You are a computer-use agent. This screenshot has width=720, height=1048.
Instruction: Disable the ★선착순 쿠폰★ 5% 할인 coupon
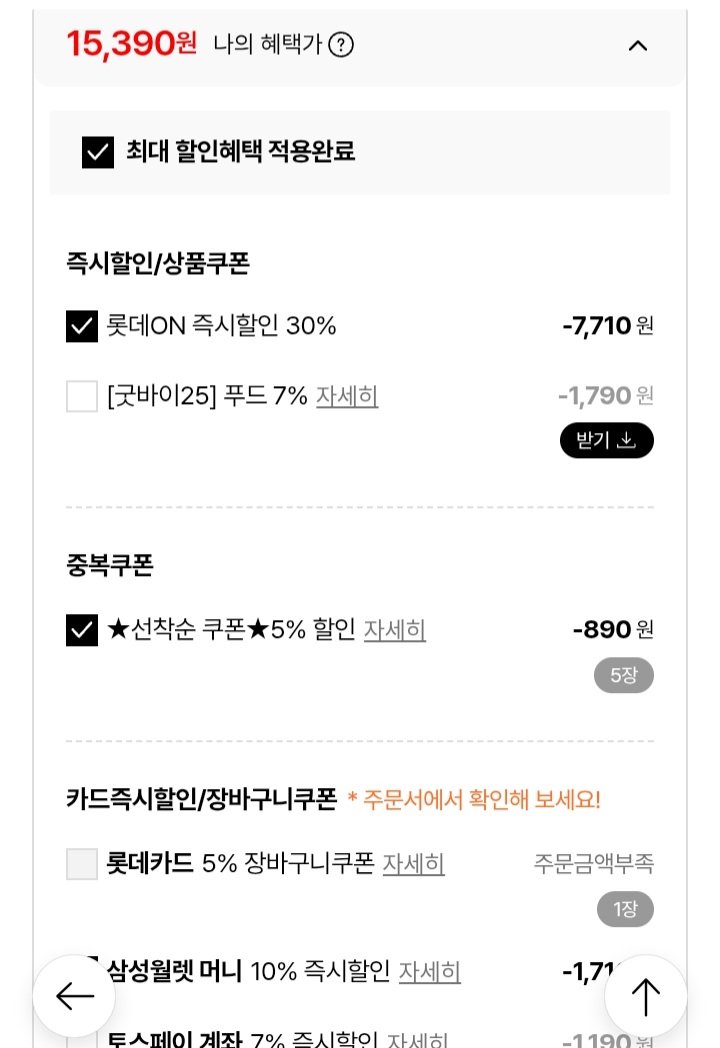tap(82, 629)
